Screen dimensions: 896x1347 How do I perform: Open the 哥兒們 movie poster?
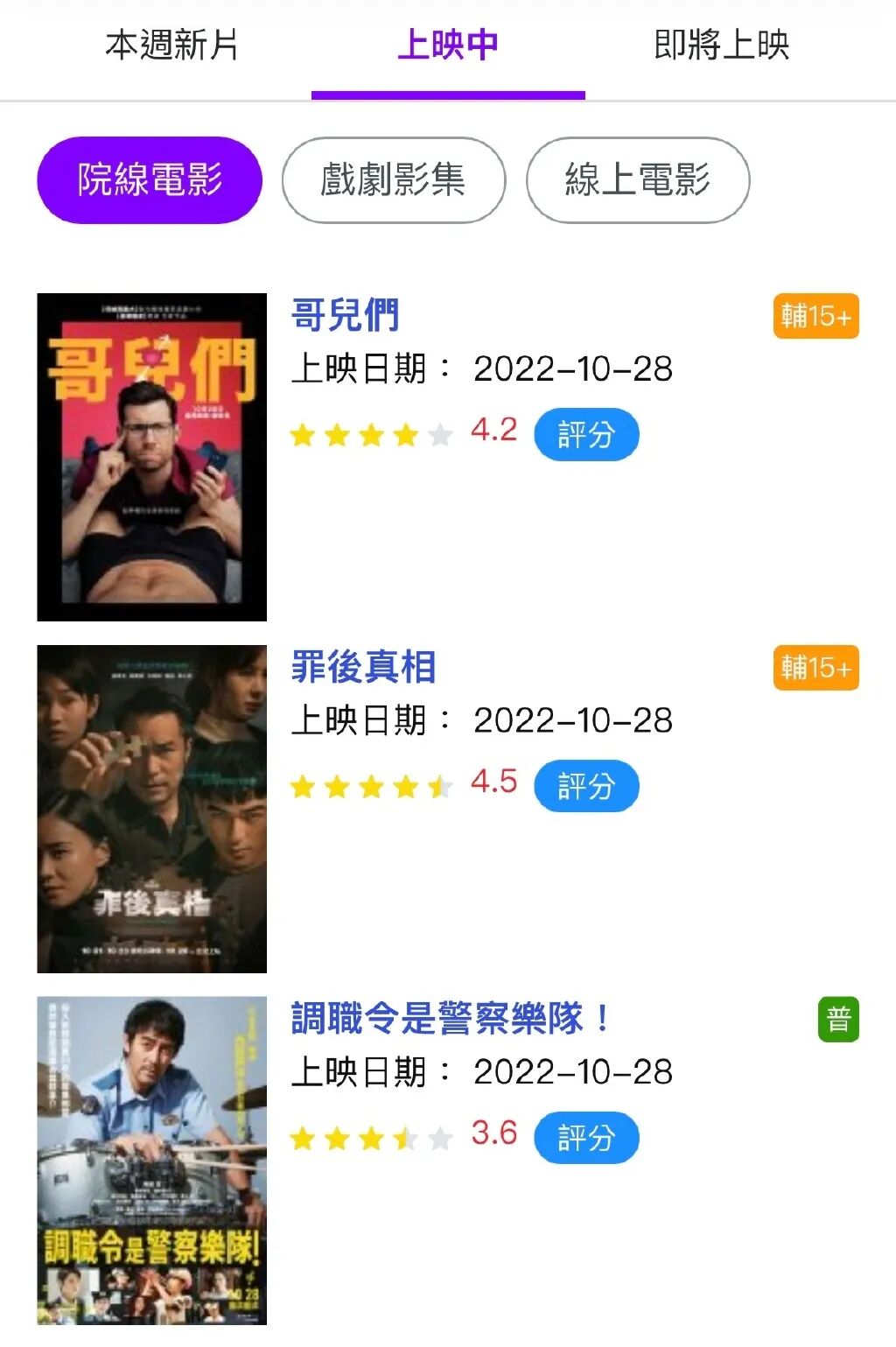click(152, 457)
